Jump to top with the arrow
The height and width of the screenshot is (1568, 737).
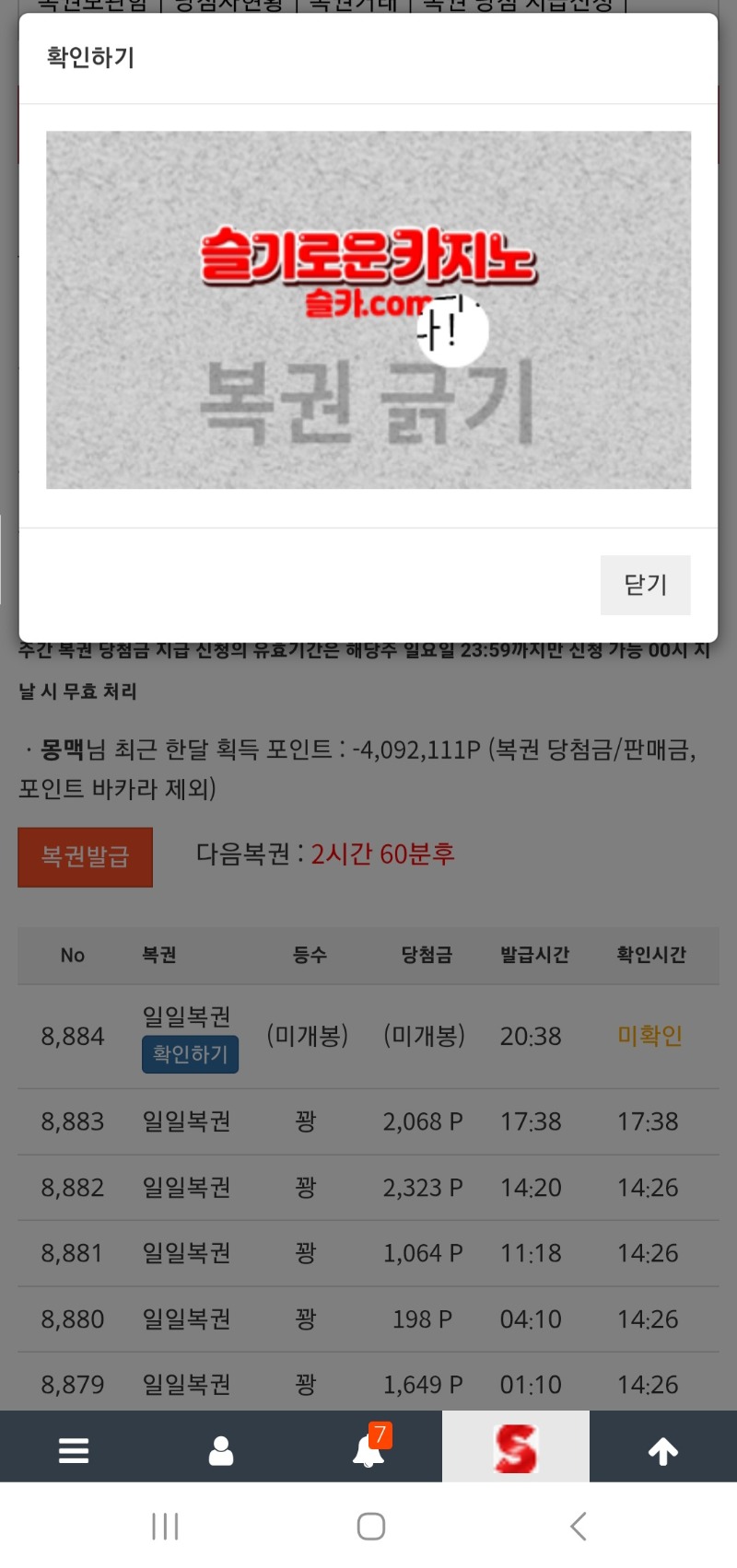663,1450
